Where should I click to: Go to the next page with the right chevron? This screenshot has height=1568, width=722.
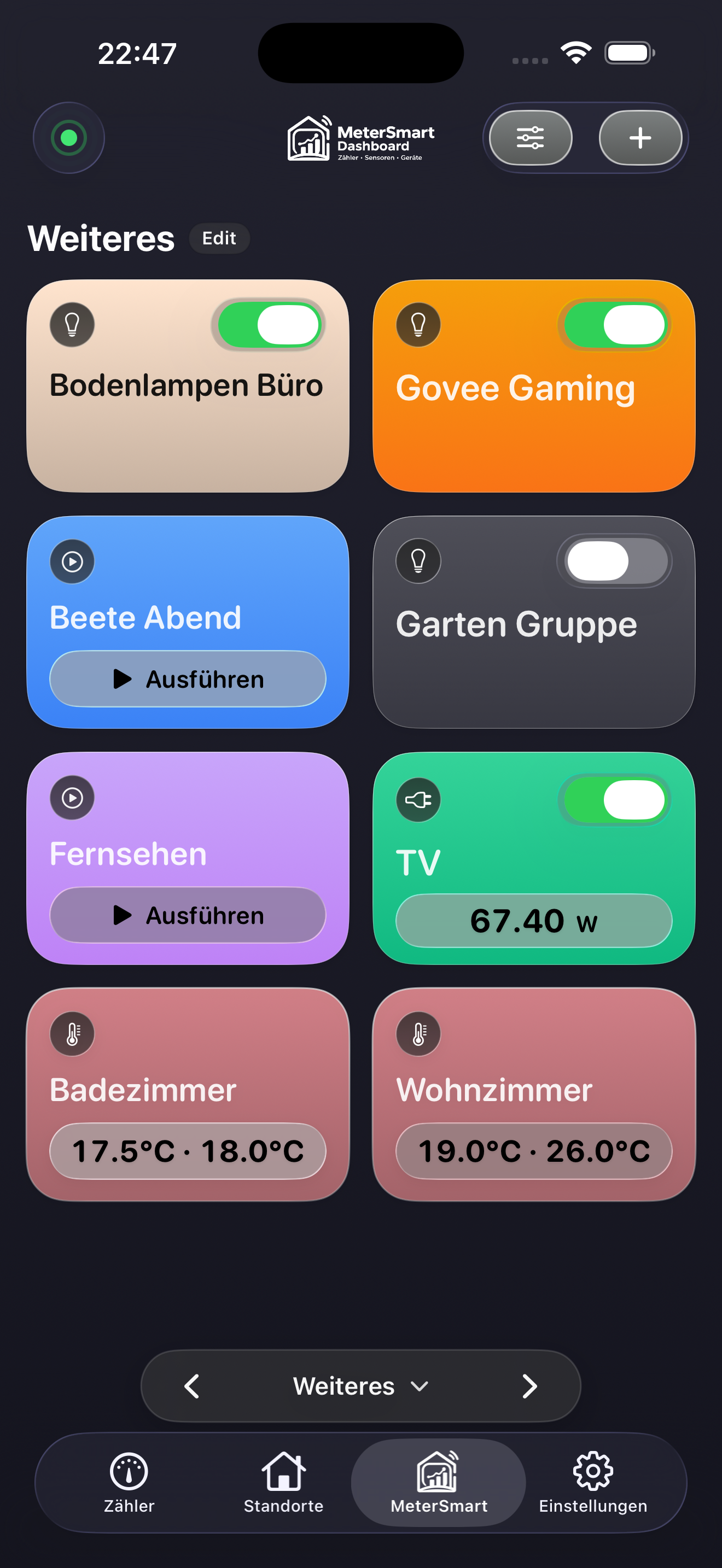pyautogui.click(x=529, y=1386)
